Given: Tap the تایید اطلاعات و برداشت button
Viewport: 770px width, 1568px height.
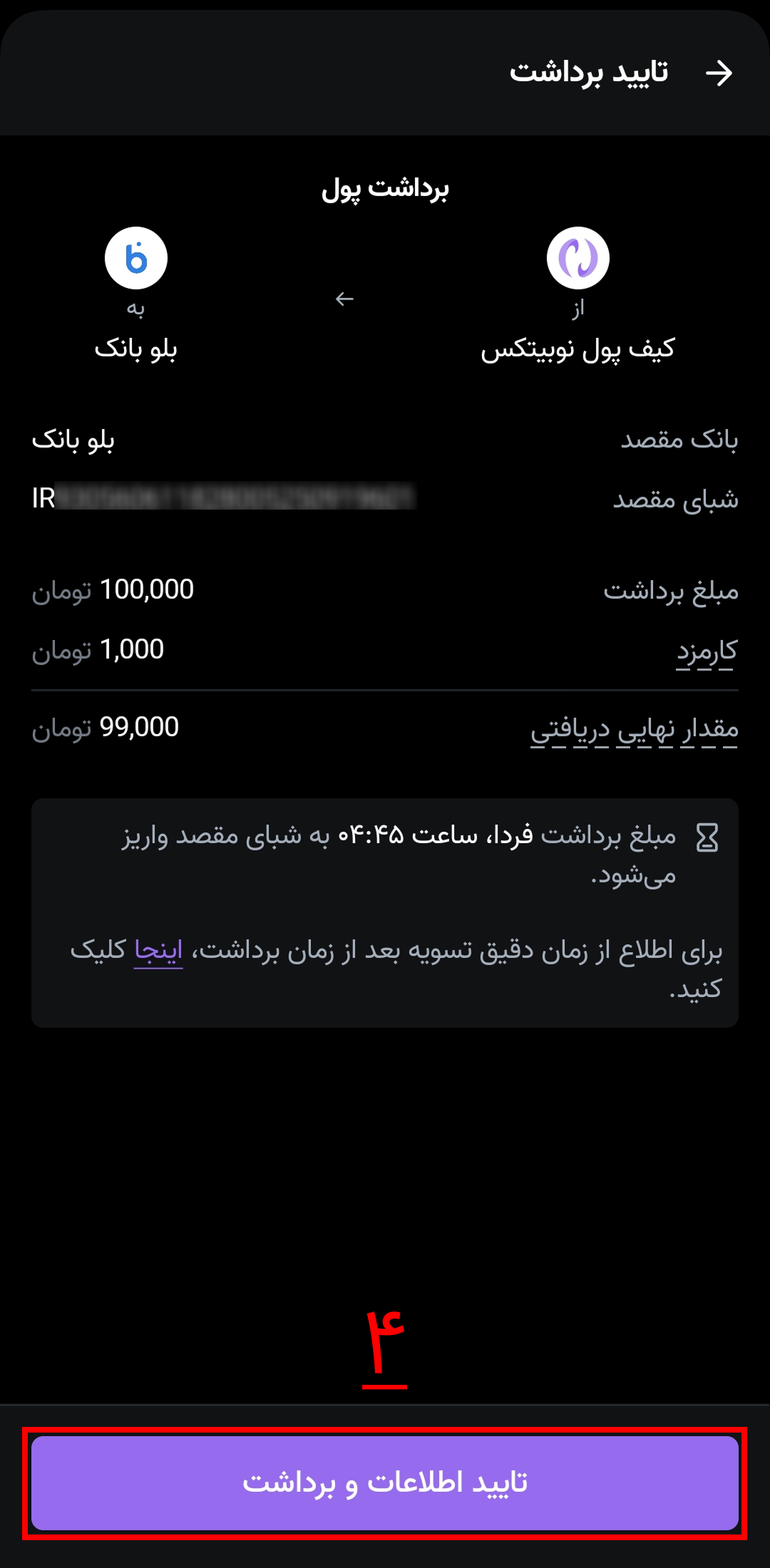Looking at the screenshot, I should coord(385,1482).
